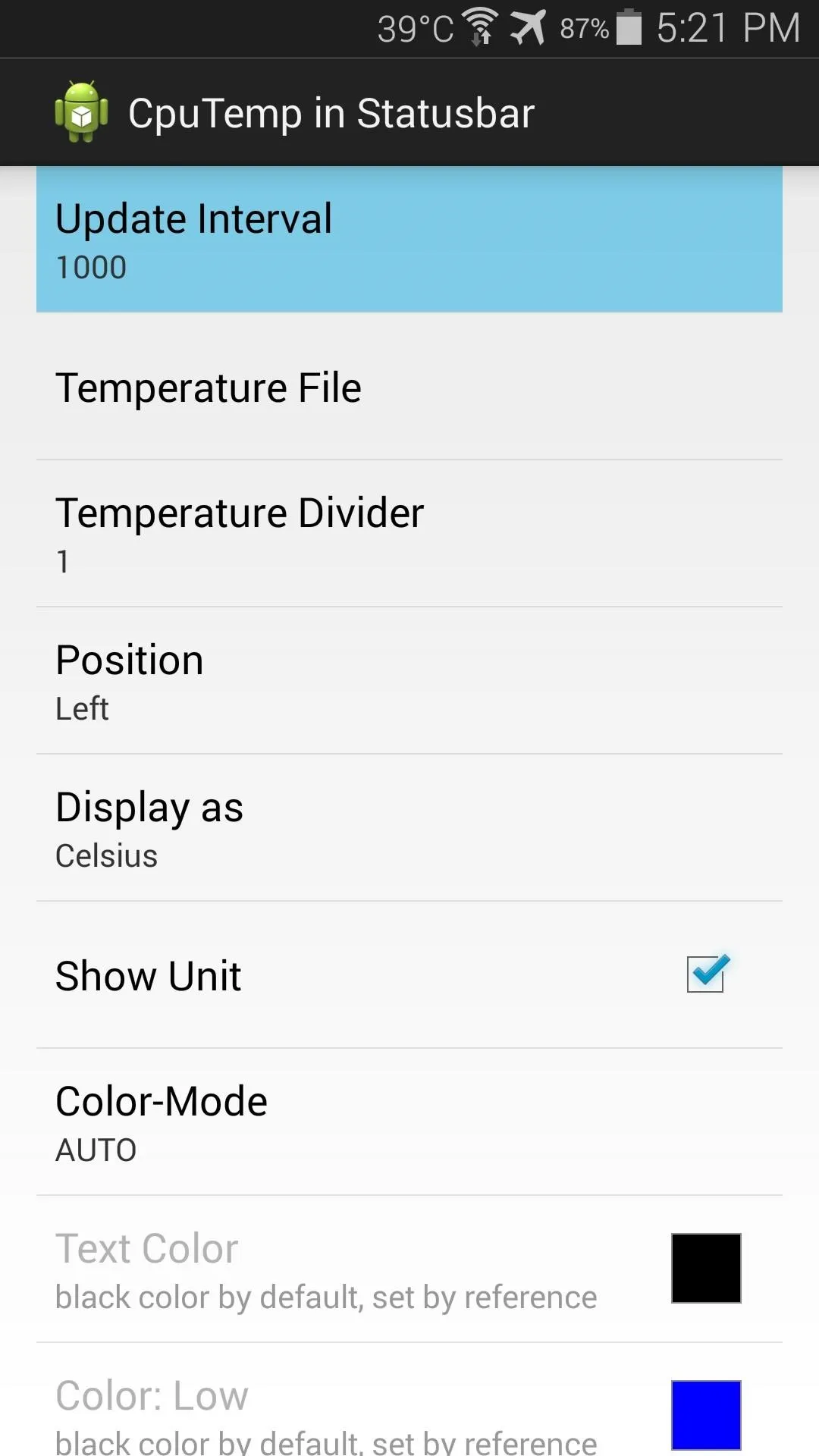This screenshot has height=1456, width=819.
Task: Open the Position setting
Action: pyautogui.click(x=409, y=680)
